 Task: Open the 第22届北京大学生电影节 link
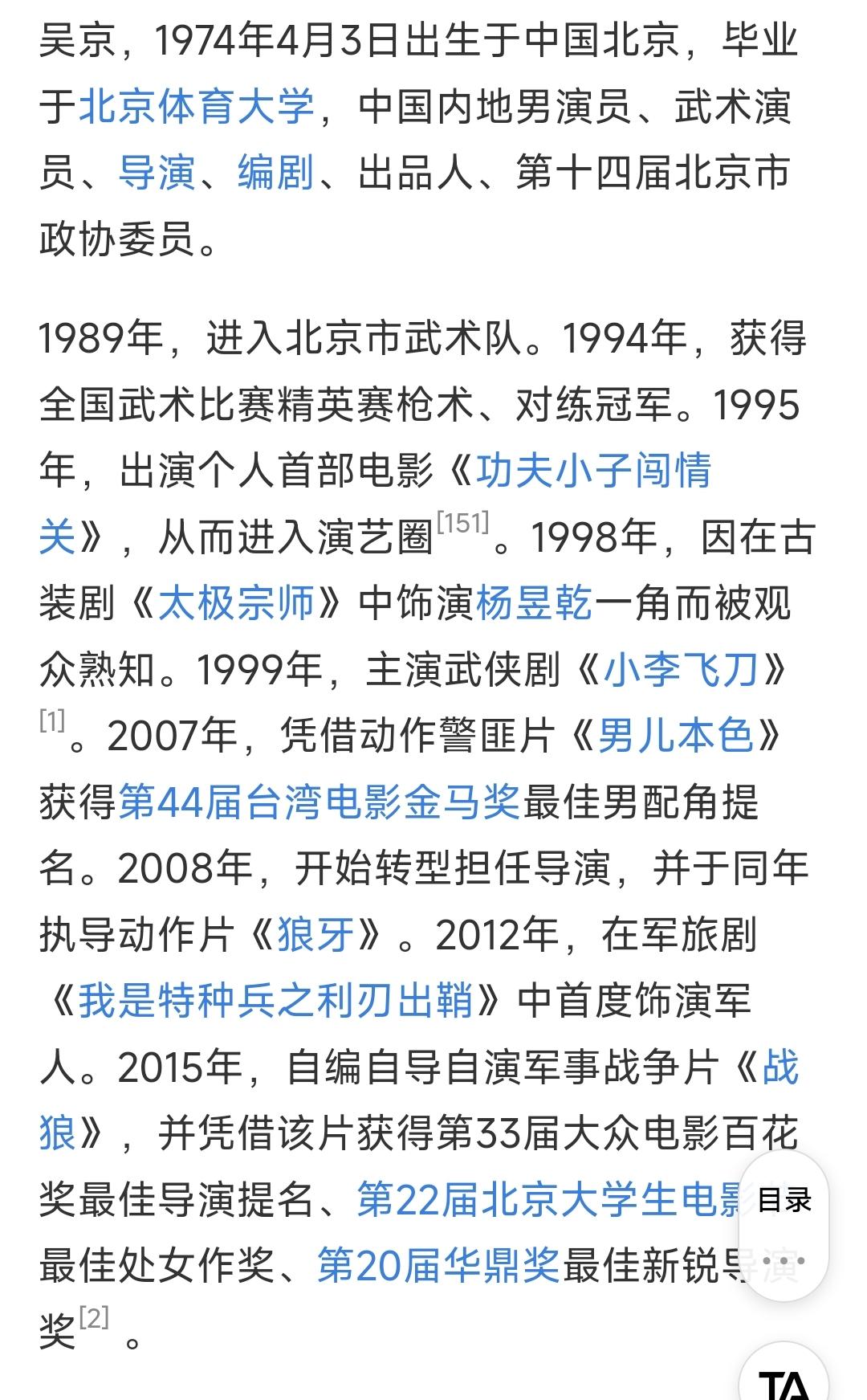coord(550,1200)
